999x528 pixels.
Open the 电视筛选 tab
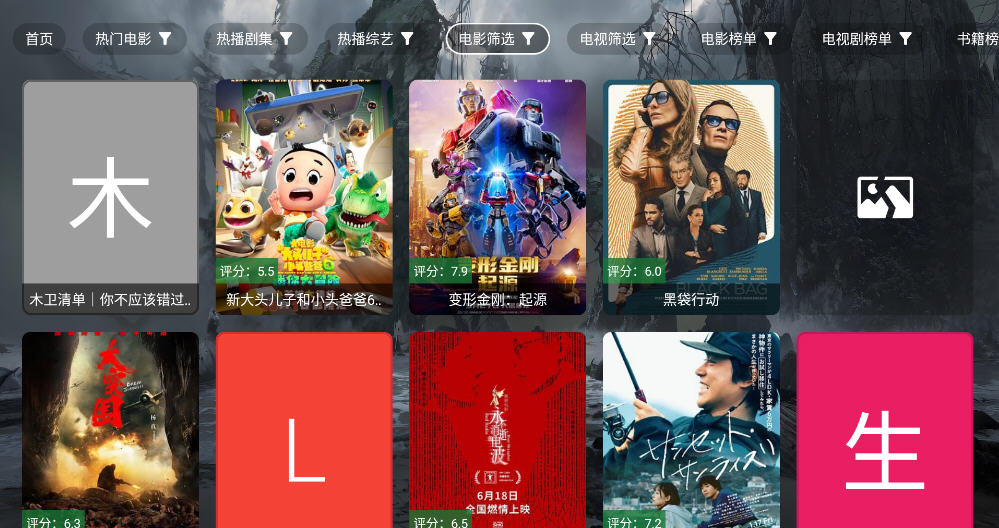coord(618,39)
